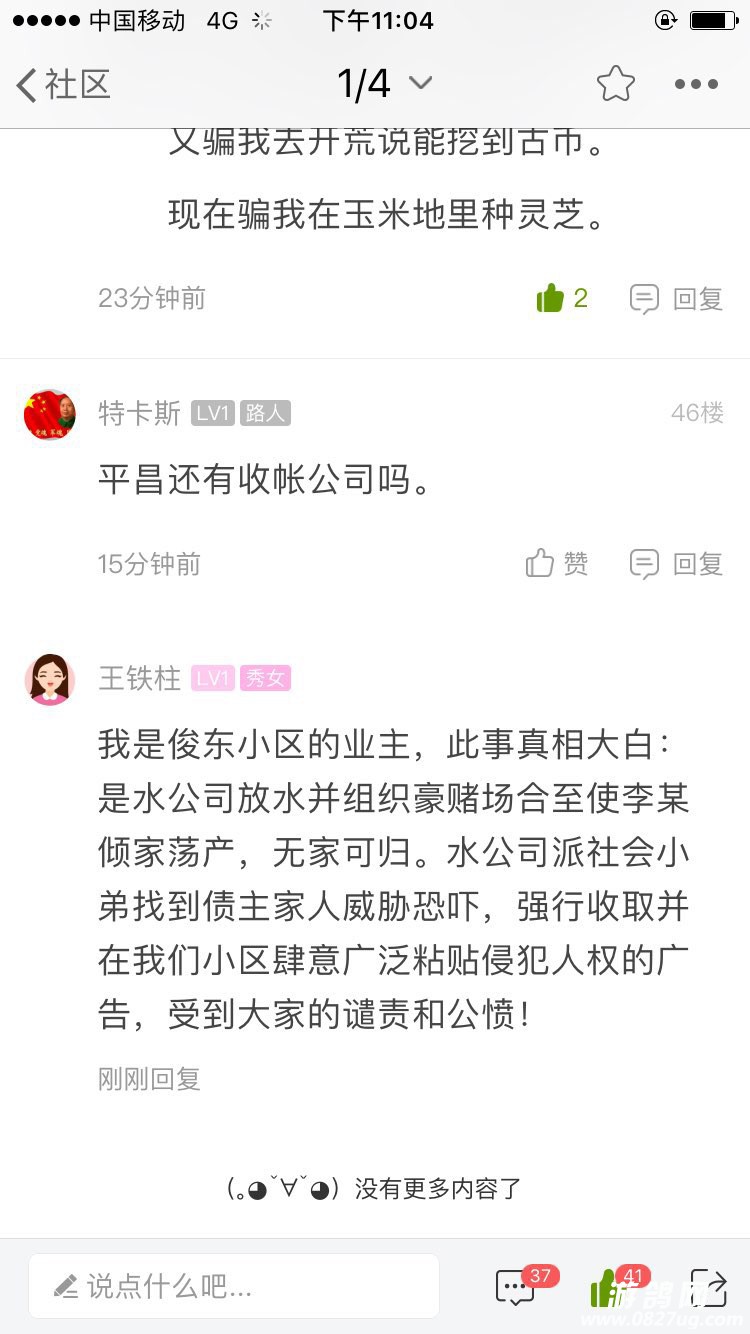Screen dimensions: 750x1334
Task: Reply to the comment posted 23分钟前
Action: pos(676,298)
